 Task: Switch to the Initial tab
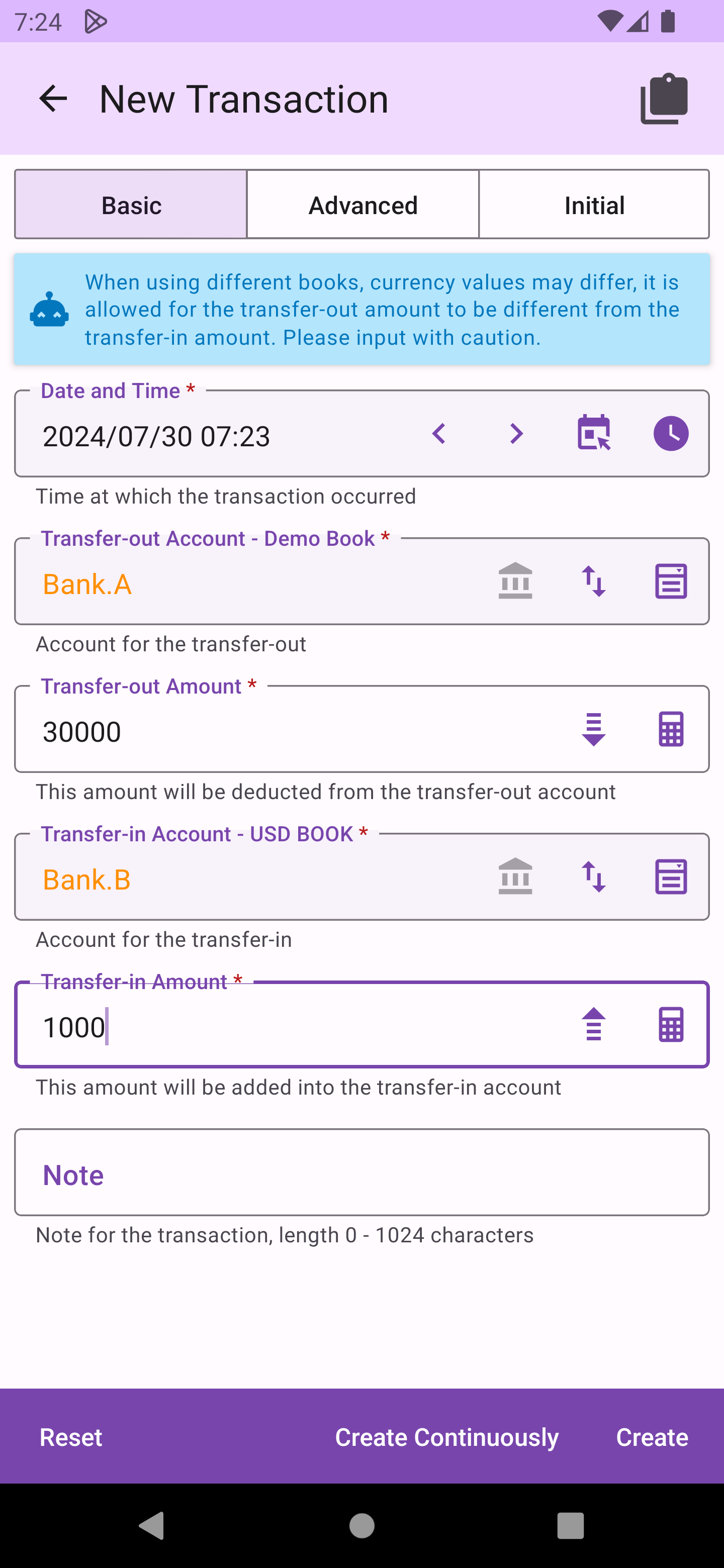click(594, 205)
